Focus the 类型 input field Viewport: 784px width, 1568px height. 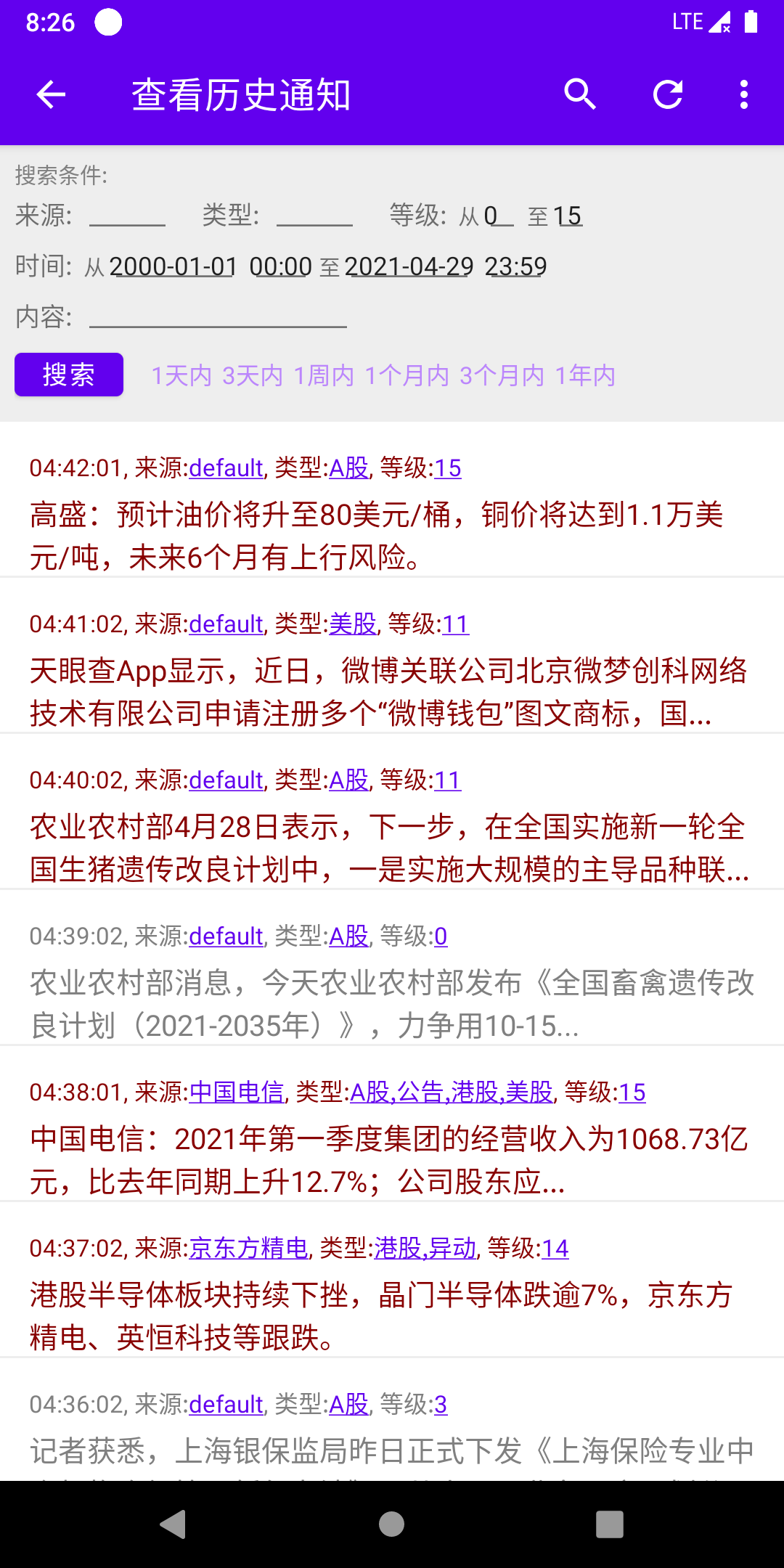(x=314, y=216)
